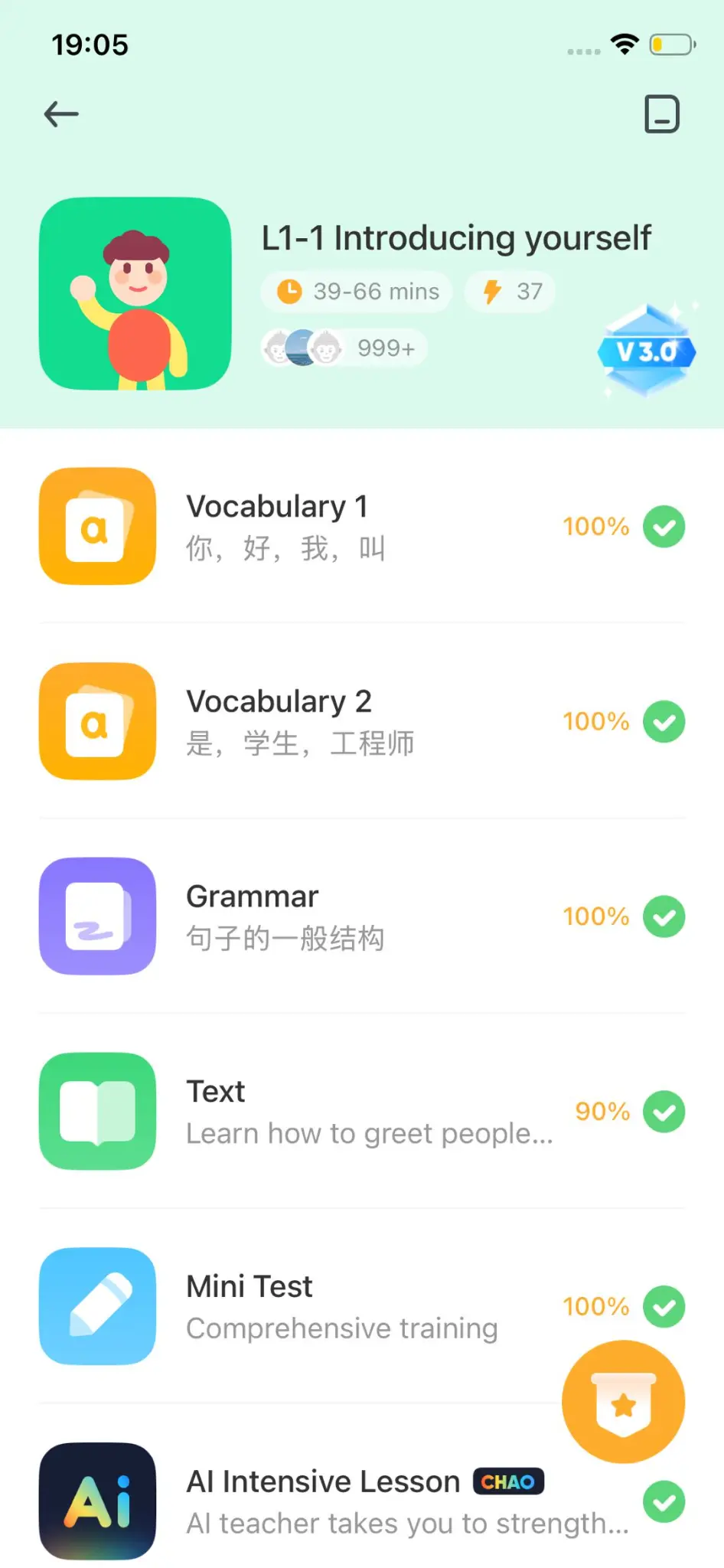Open the 999+ learners avatars badge
The image size is (724, 1568).
(342, 348)
